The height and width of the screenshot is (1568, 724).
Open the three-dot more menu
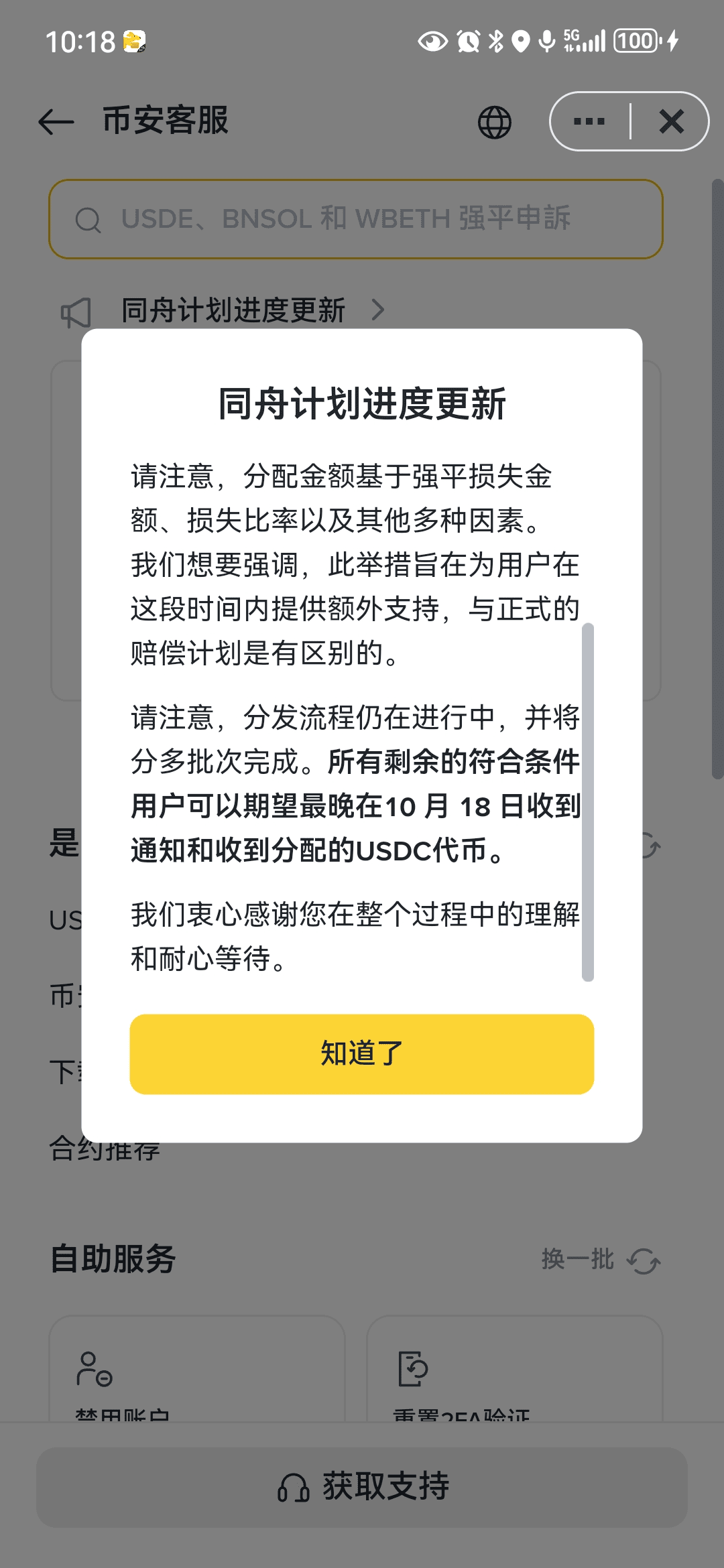(589, 122)
